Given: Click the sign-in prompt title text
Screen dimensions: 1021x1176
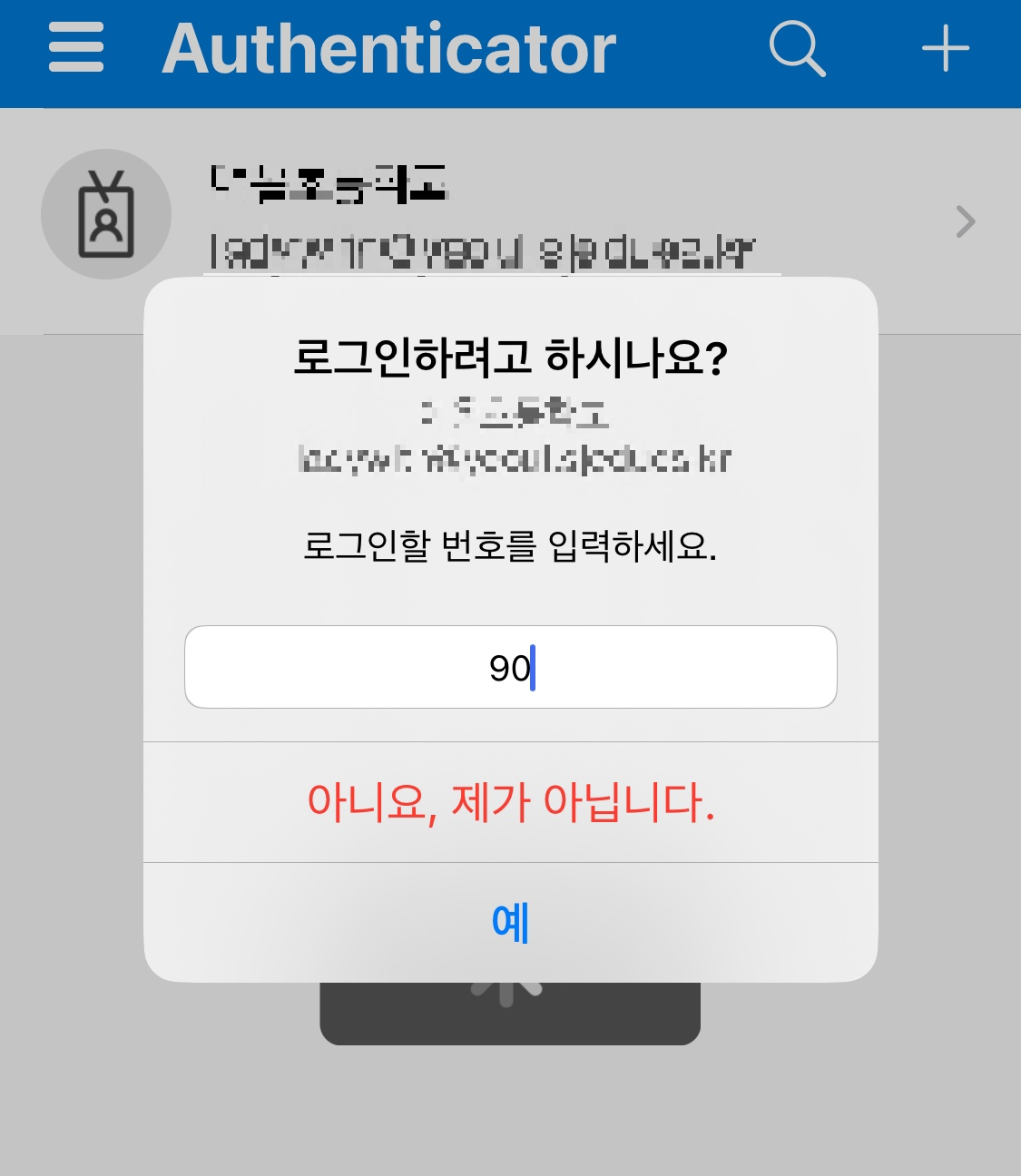Looking at the screenshot, I should (x=510, y=357).
